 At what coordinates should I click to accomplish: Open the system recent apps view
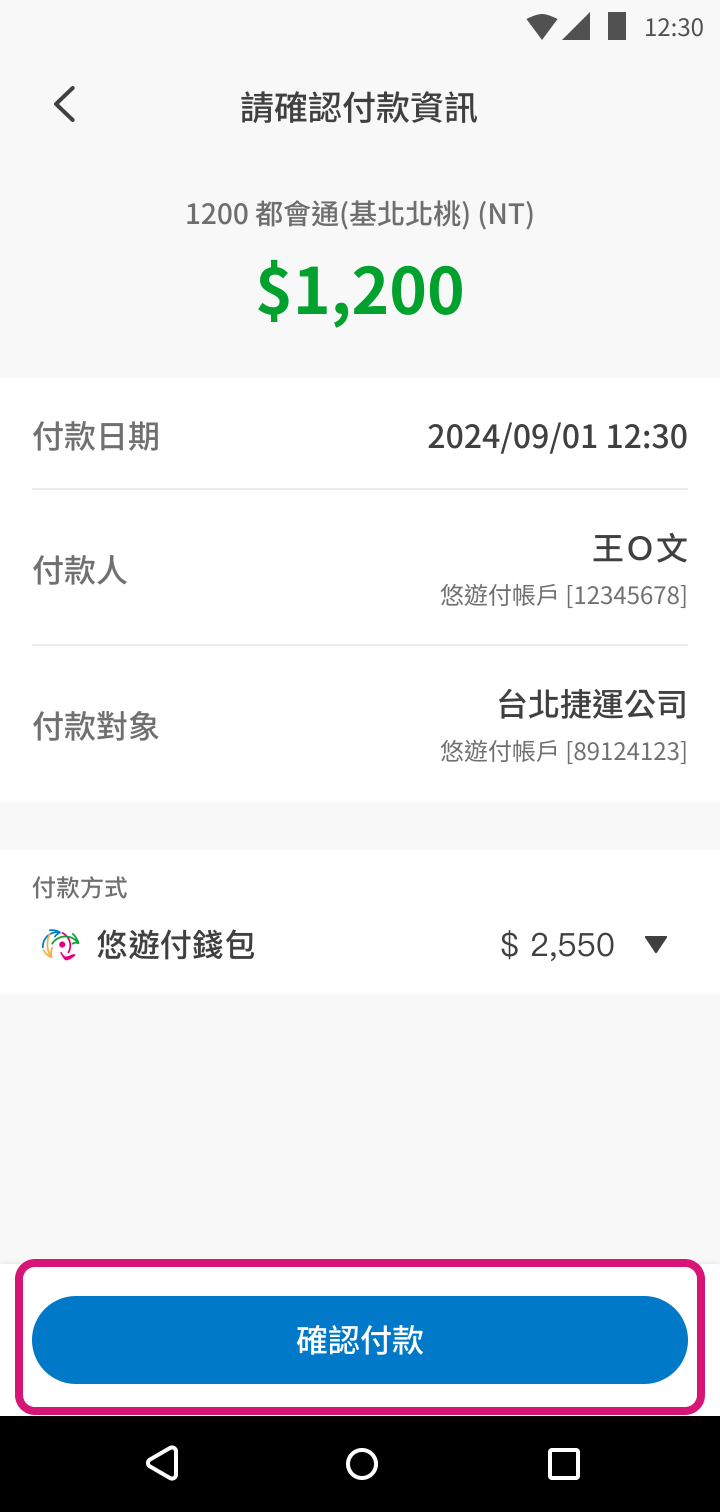tap(564, 1464)
